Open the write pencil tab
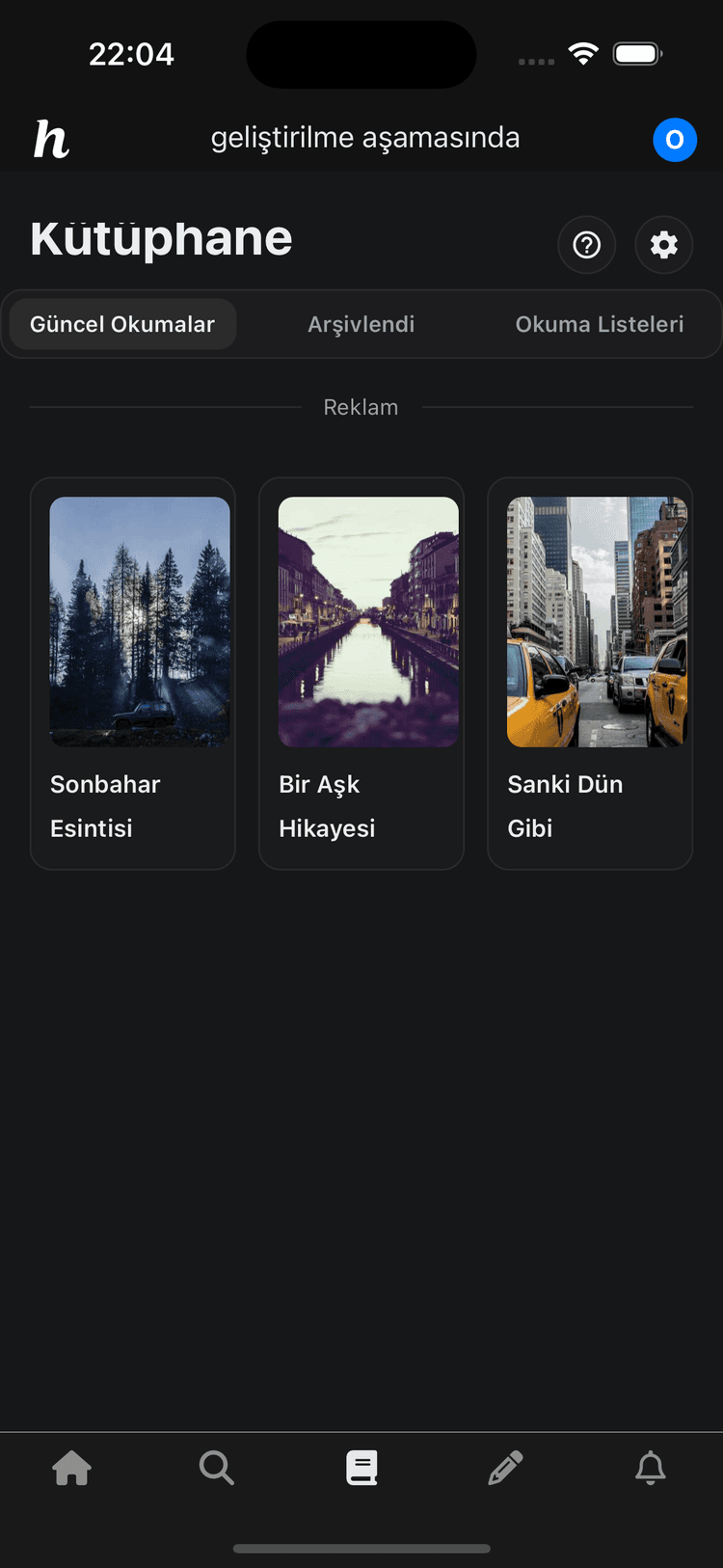 tap(506, 1468)
